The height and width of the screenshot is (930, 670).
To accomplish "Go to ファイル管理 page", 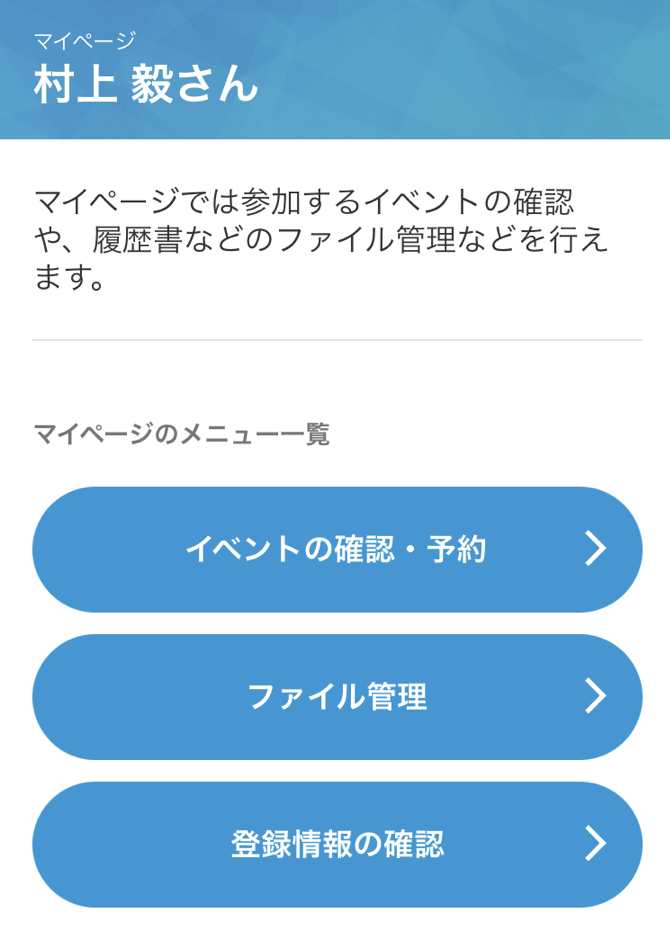I will click(x=337, y=696).
